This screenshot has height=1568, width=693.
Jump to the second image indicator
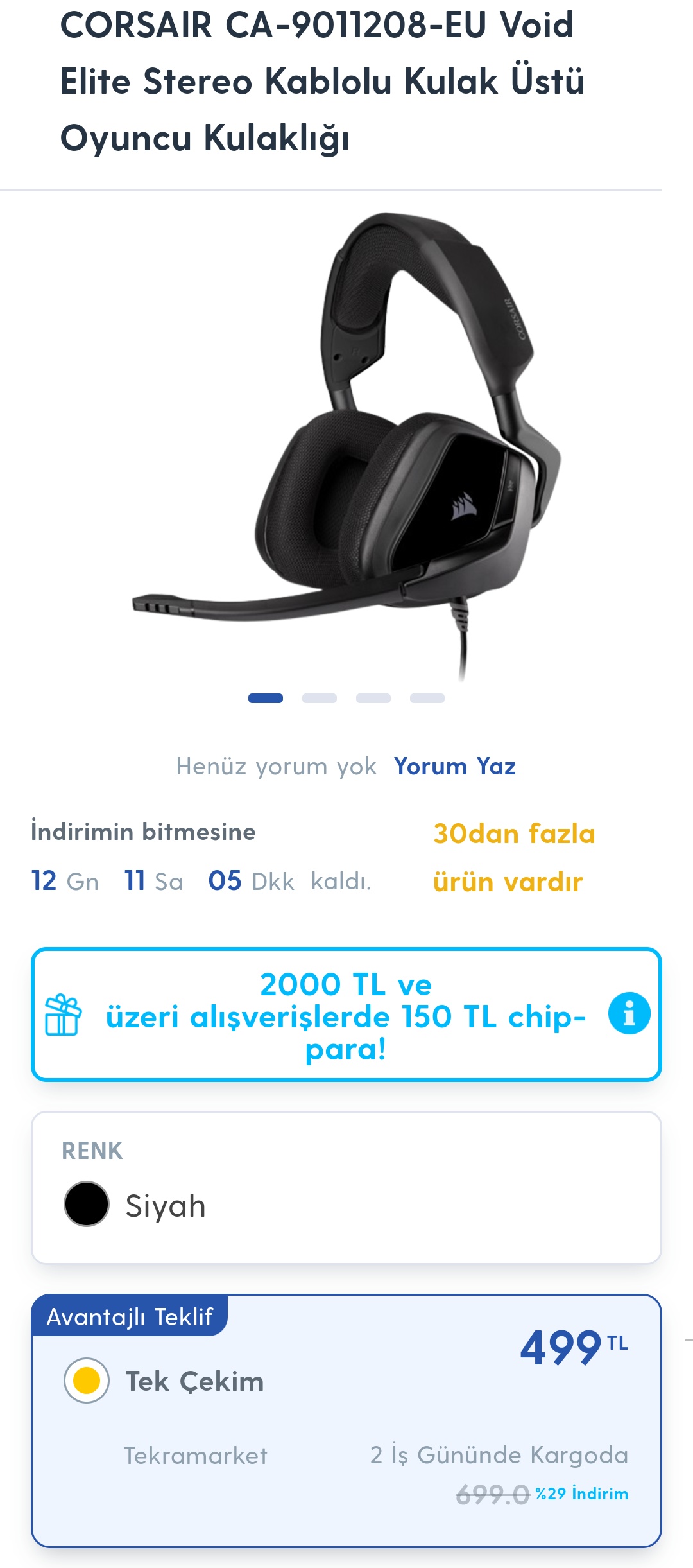(320, 699)
